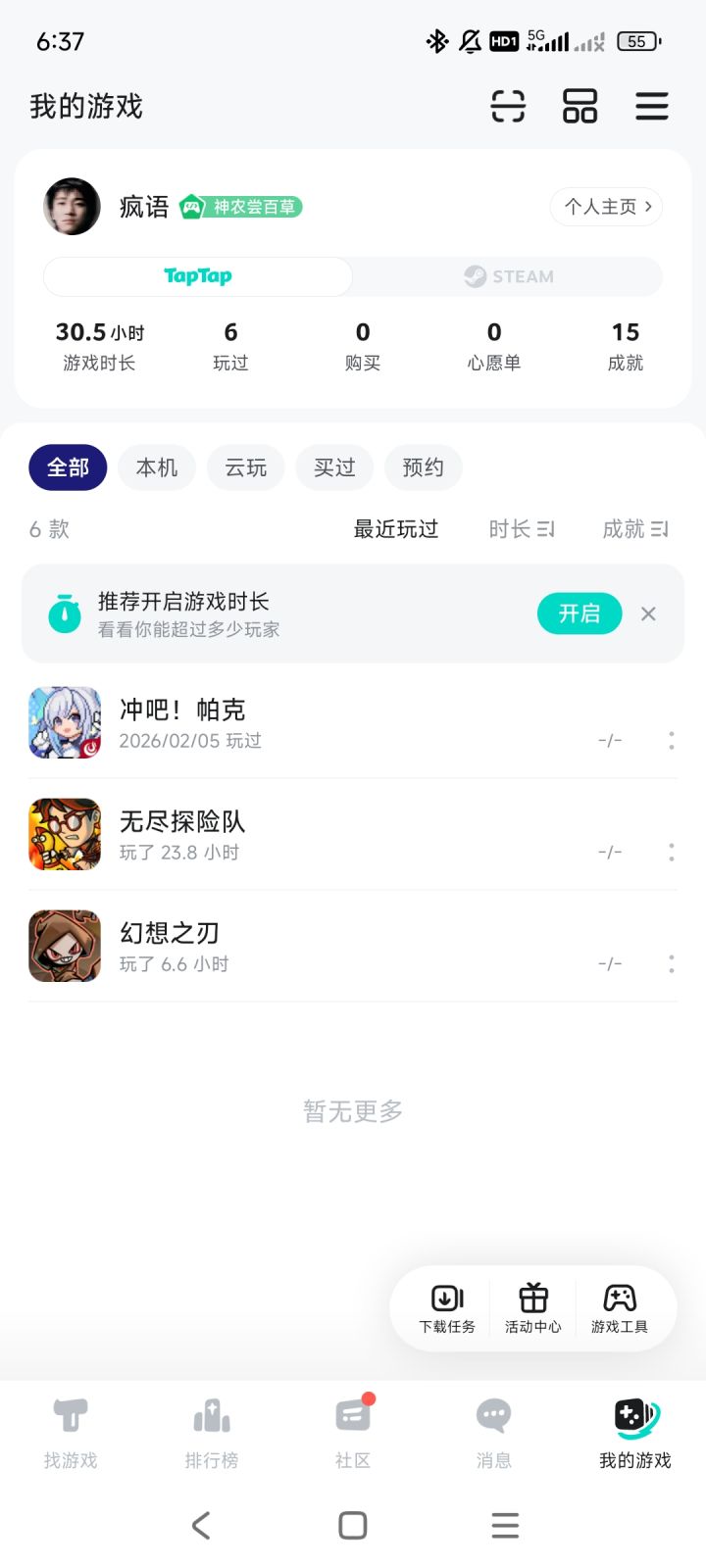The height and width of the screenshot is (1568, 706).
Task: Open 活动中心 from the floating toolbar
Action: point(532,1308)
